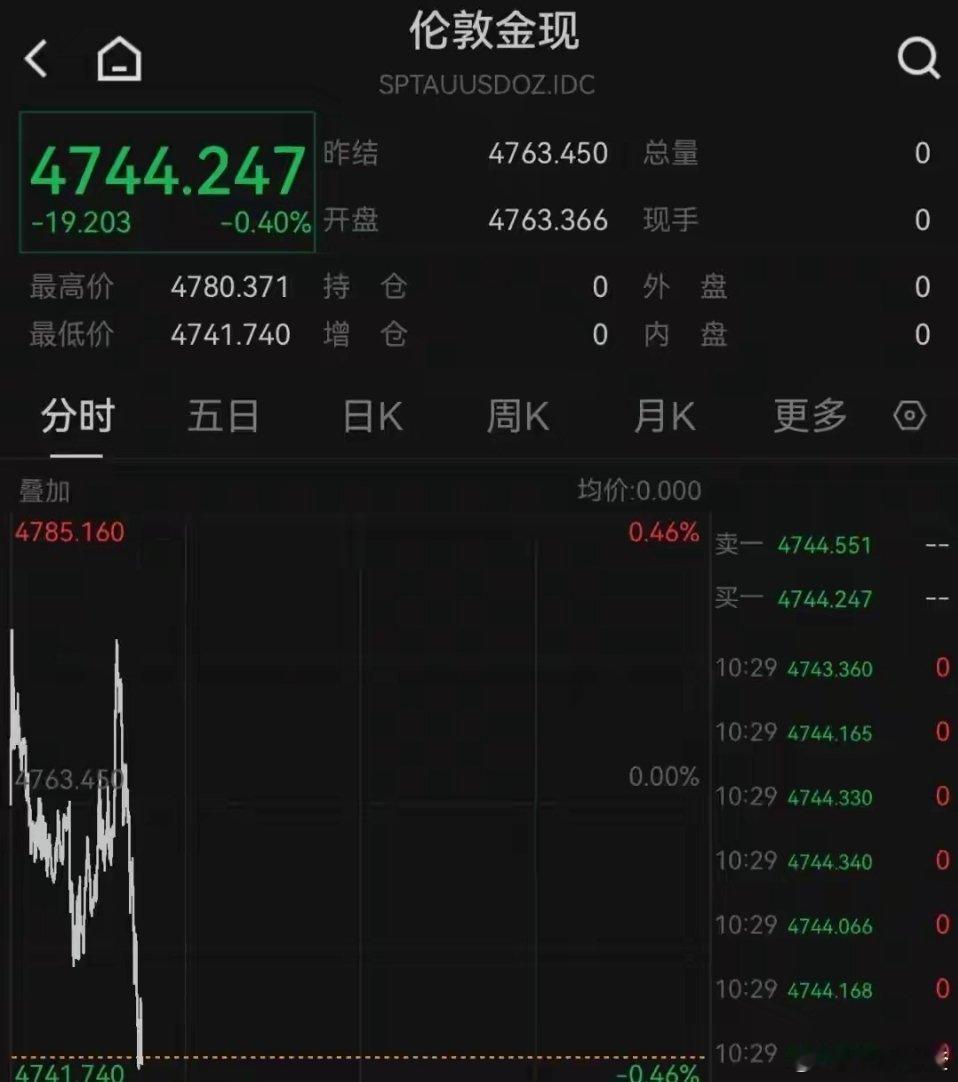
Task: Switch to the 五日 chart tab
Action: [x=223, y=417]
